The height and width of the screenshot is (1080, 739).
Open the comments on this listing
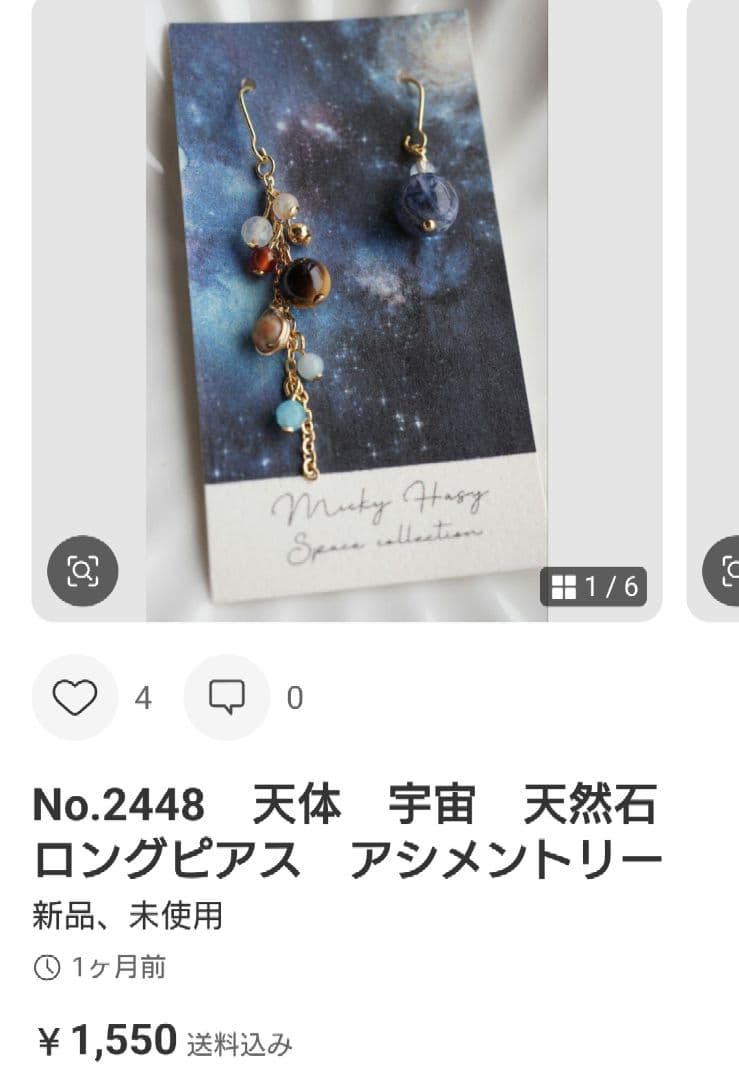tap(227, 697)
